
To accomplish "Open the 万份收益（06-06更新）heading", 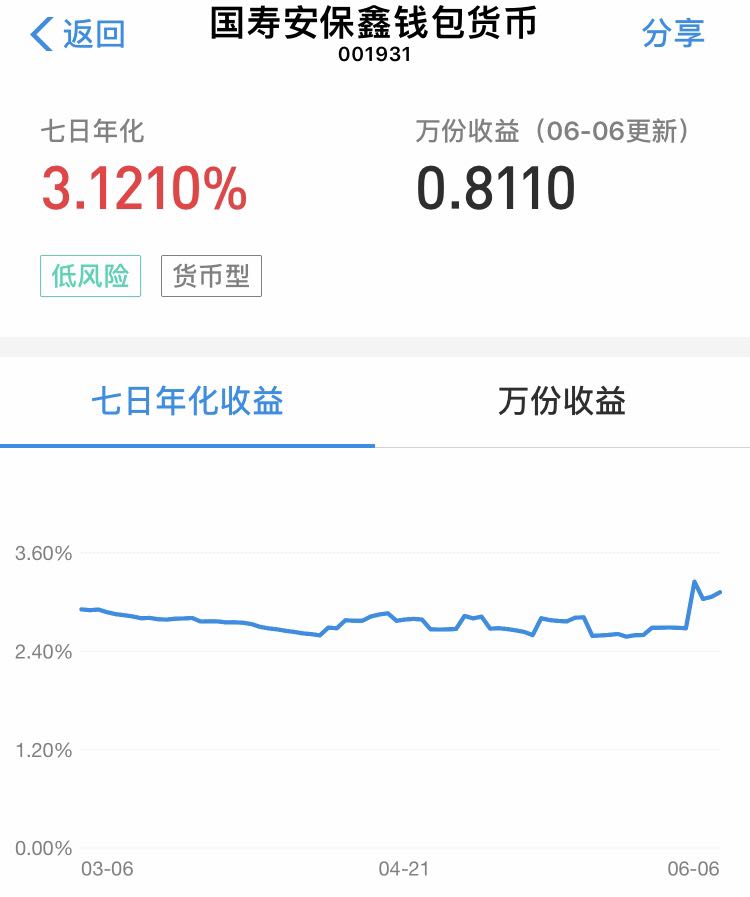I will tap(556, 130).
